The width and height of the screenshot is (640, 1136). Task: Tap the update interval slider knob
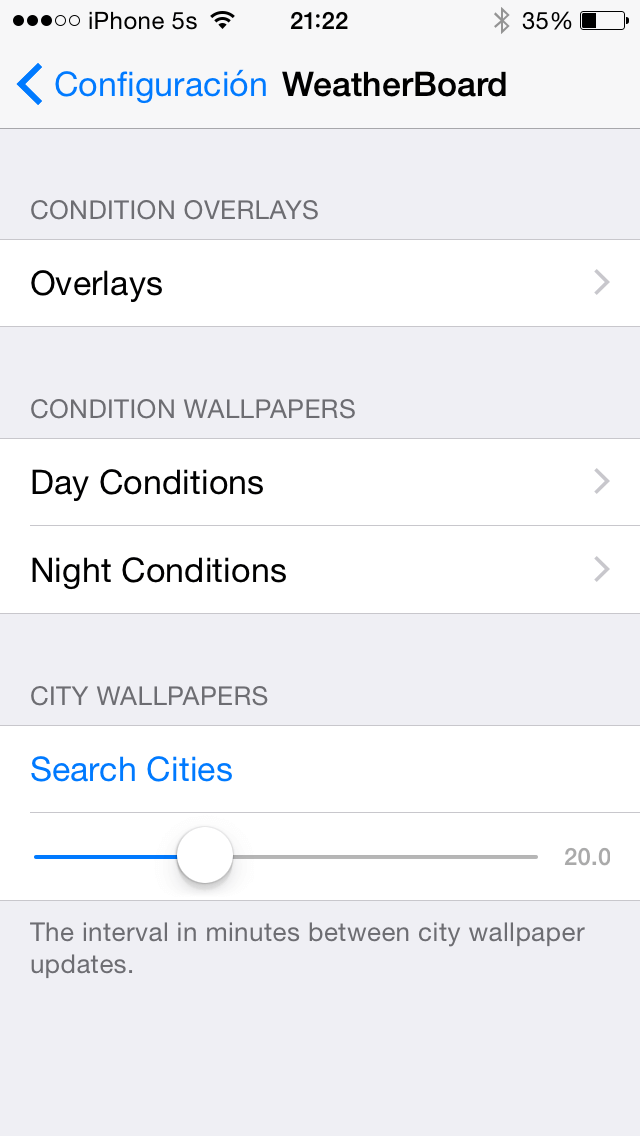(205, 856)
